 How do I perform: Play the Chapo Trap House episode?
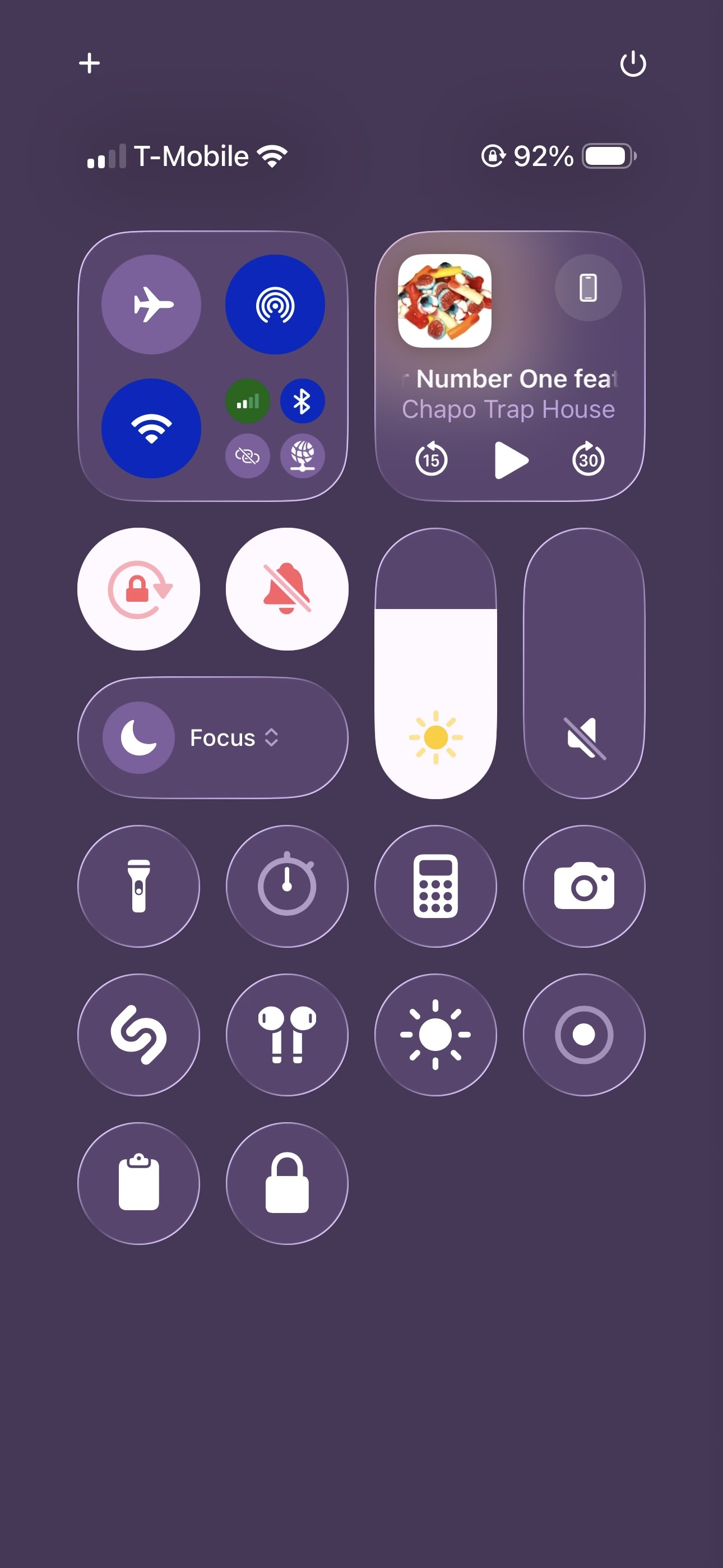(x=510, y=460)
